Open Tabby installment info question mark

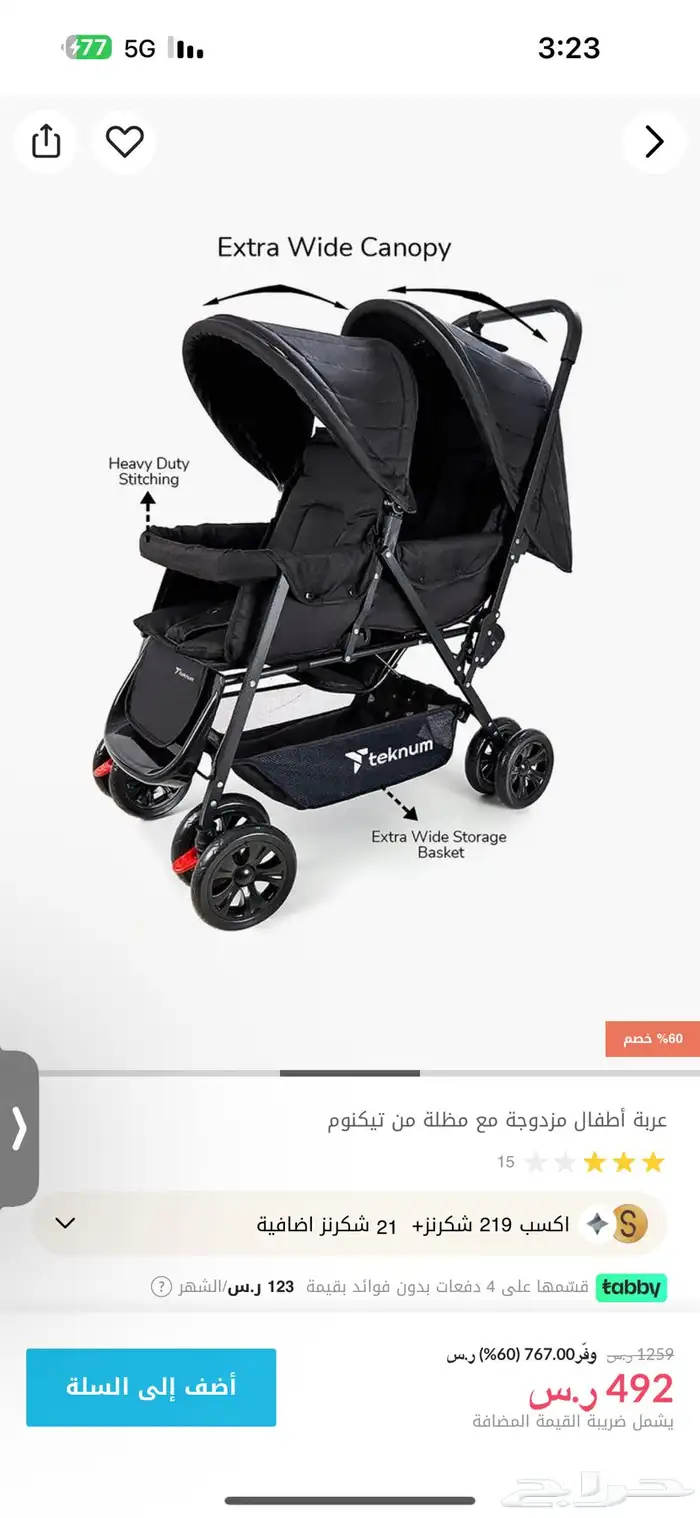161,1286
